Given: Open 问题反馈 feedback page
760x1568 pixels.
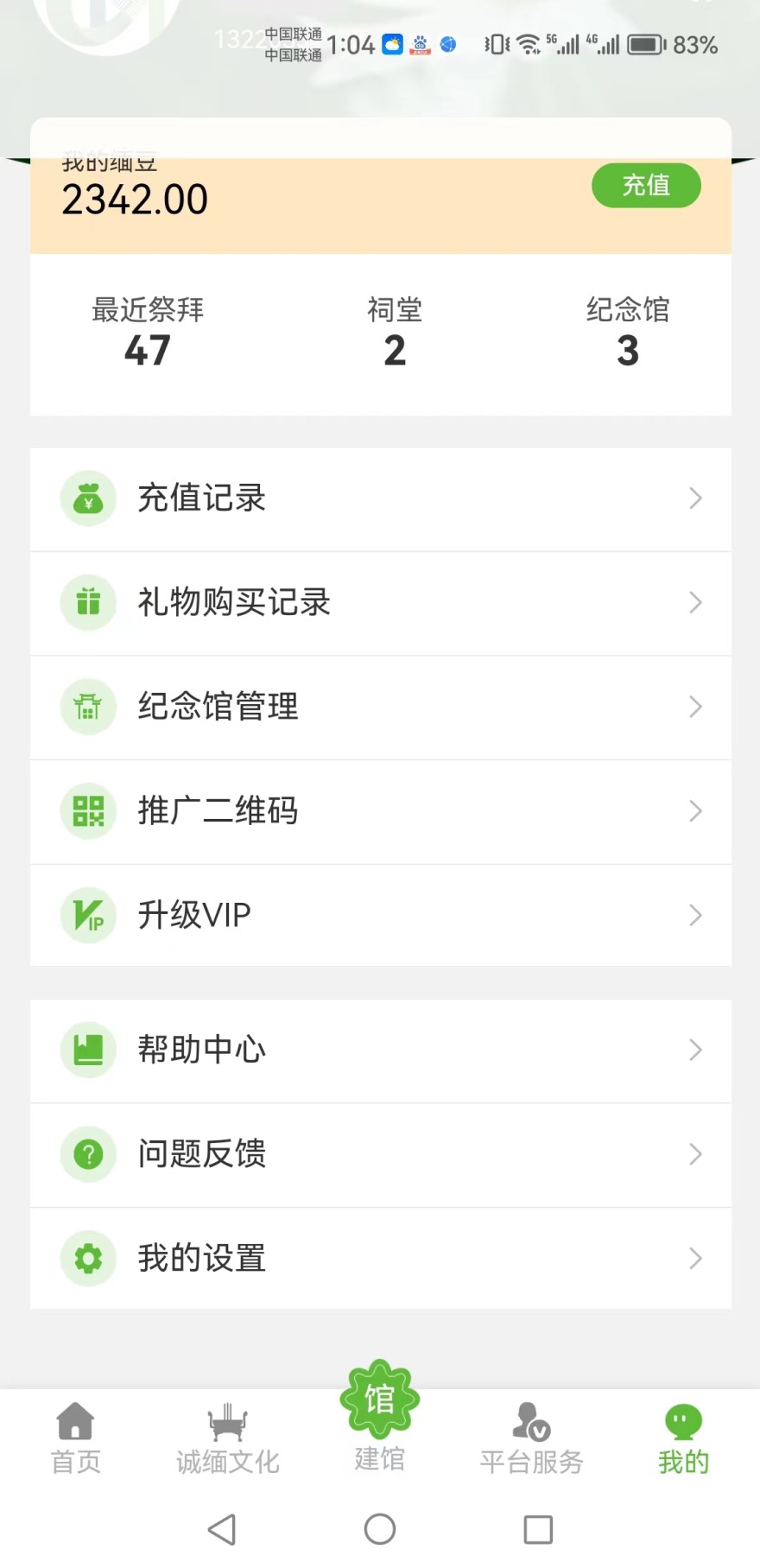Looking at the screenshot, I should tap(380, 1154).
